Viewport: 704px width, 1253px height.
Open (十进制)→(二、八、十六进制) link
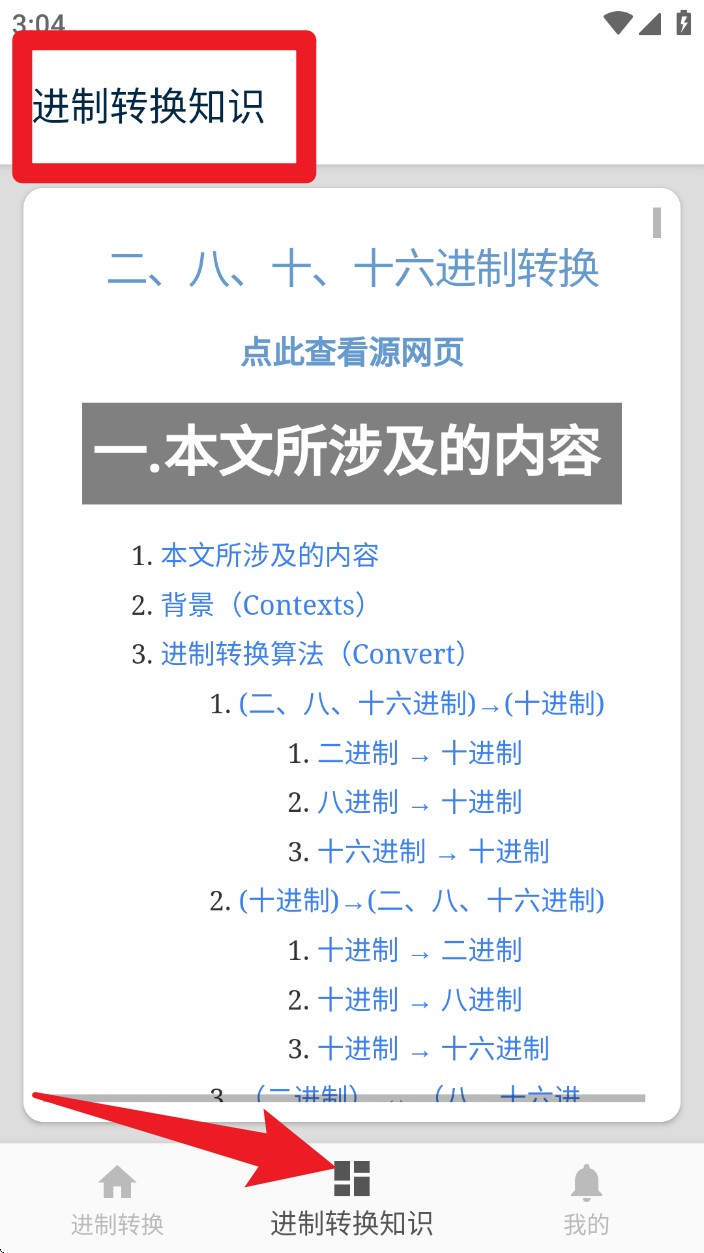coord(421,901)
